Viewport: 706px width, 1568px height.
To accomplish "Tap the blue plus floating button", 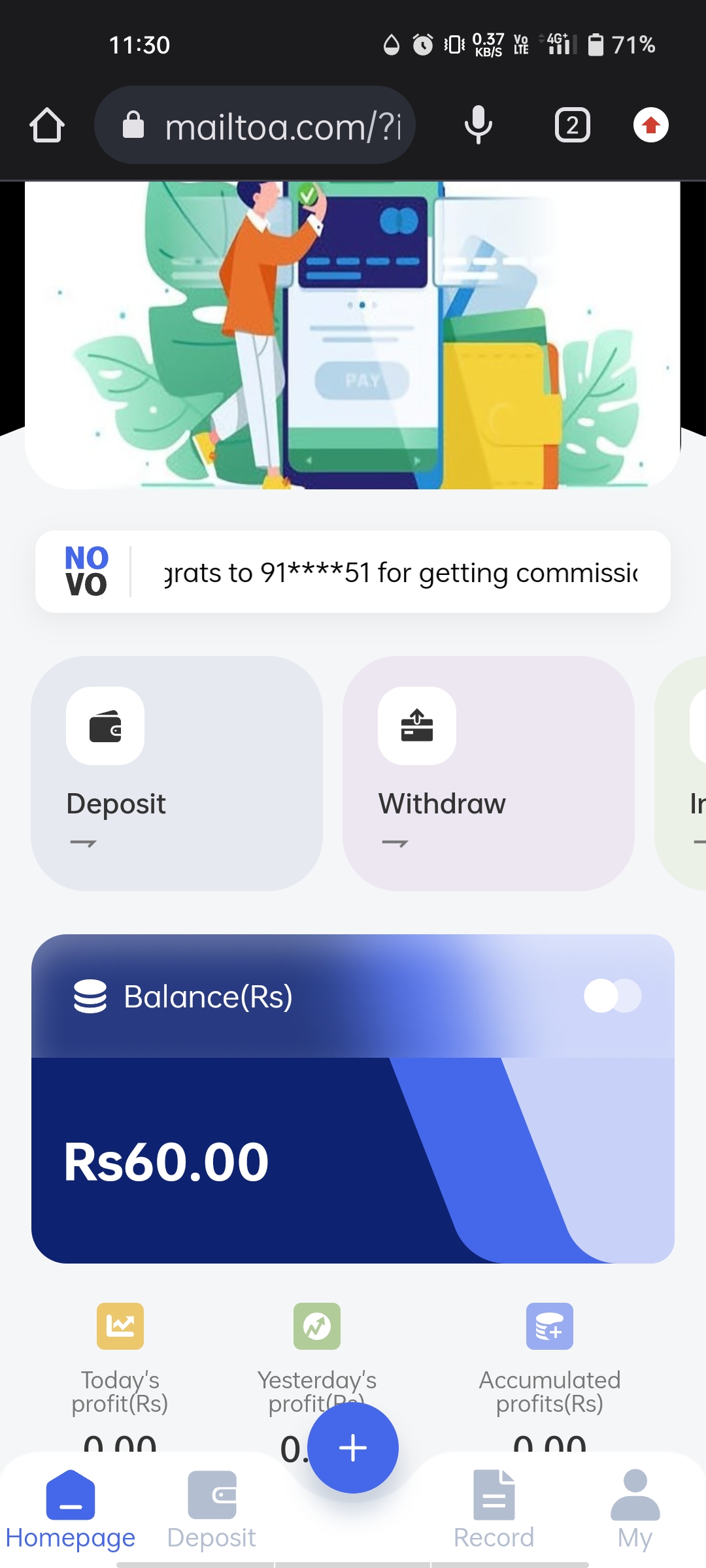I will (353, 1448).
